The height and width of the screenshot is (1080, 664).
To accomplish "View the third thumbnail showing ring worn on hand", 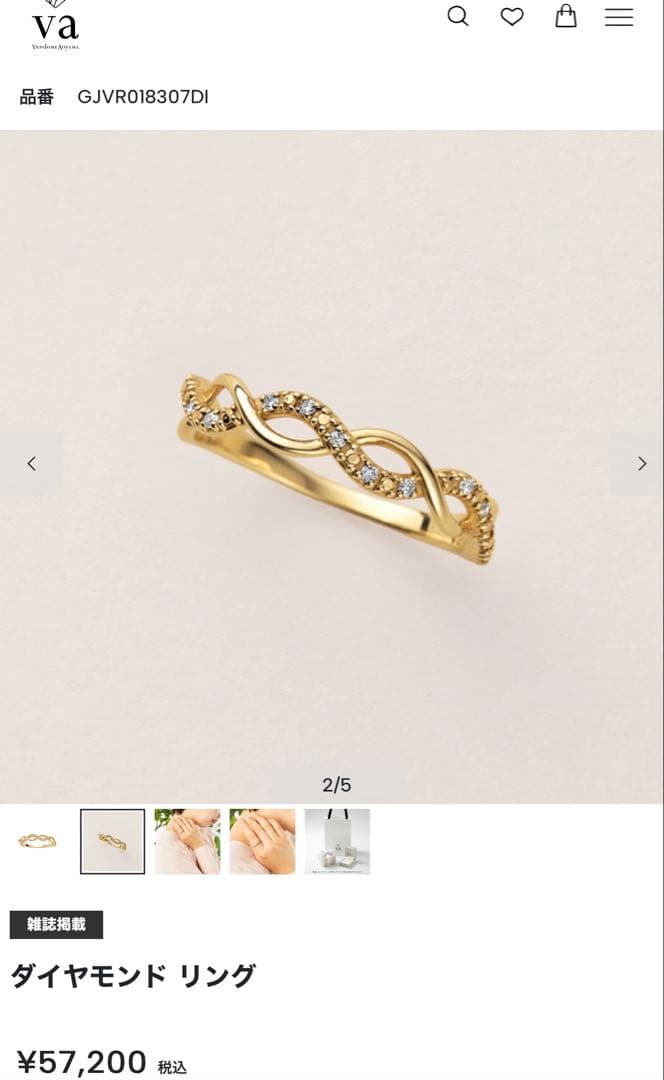I will (187, 842).
